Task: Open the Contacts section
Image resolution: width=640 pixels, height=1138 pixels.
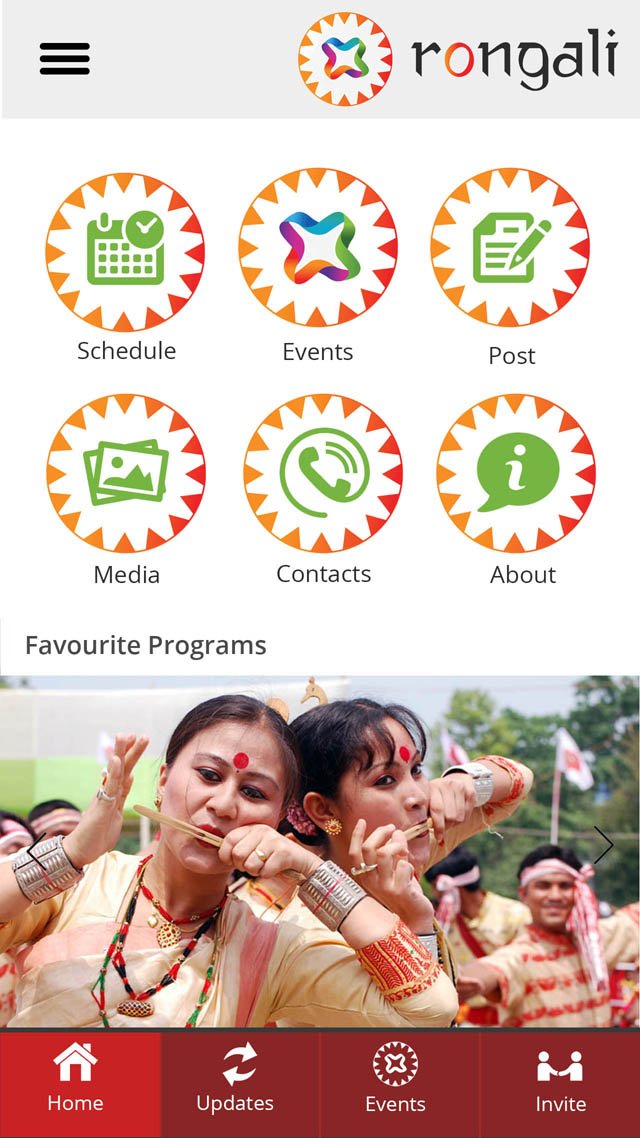Action: (x=322, y=474)
